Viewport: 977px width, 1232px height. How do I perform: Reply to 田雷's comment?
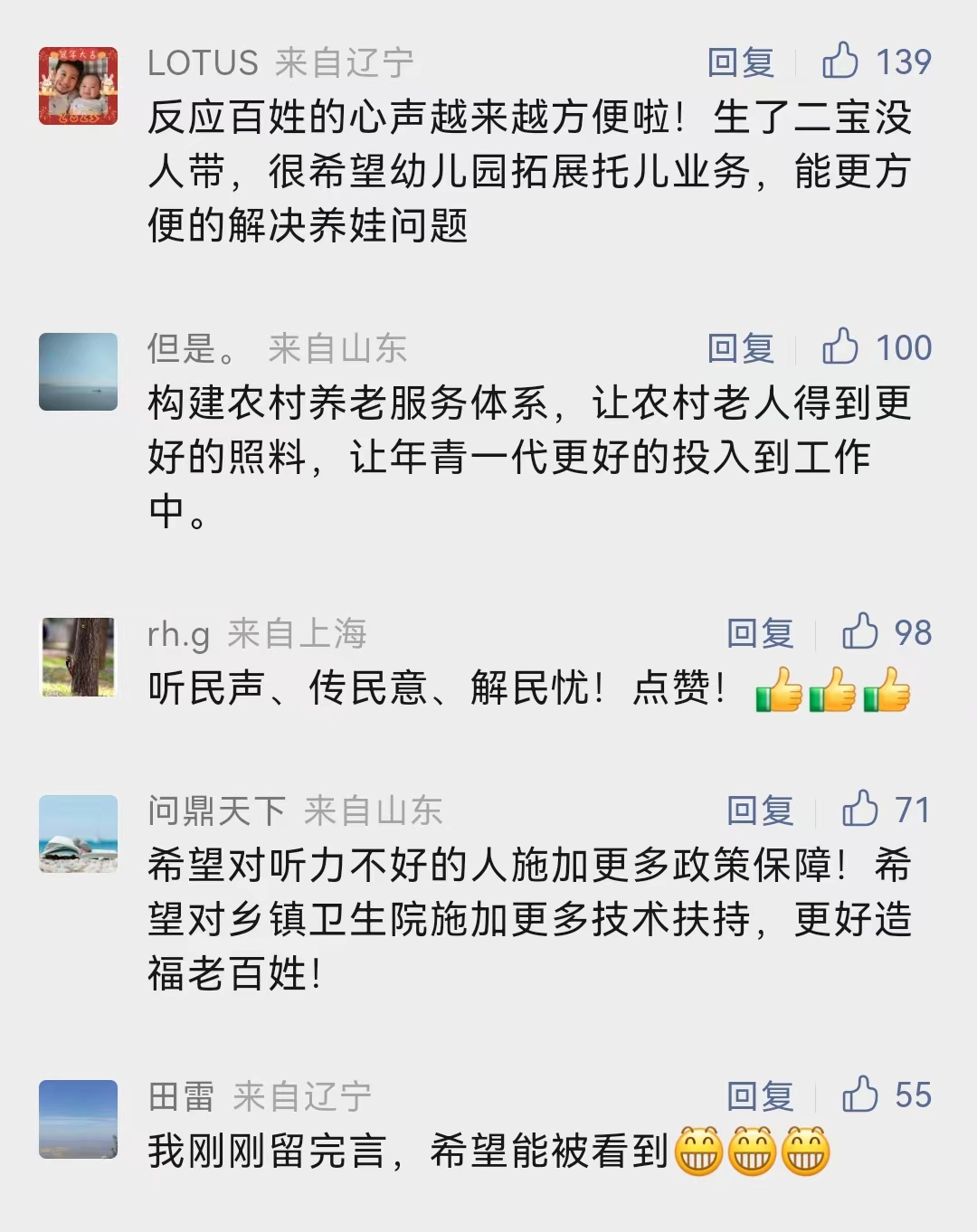point(760,1096)
